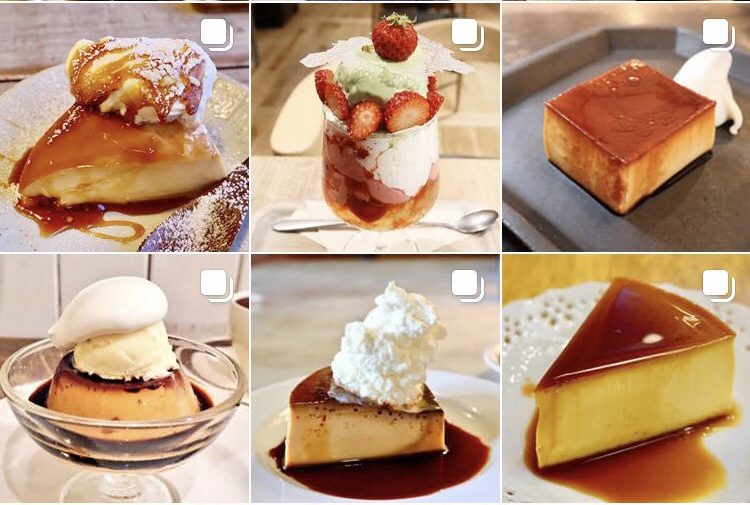
Task: Open the square pudding on gray tray post
Action: tap(626, 128)
